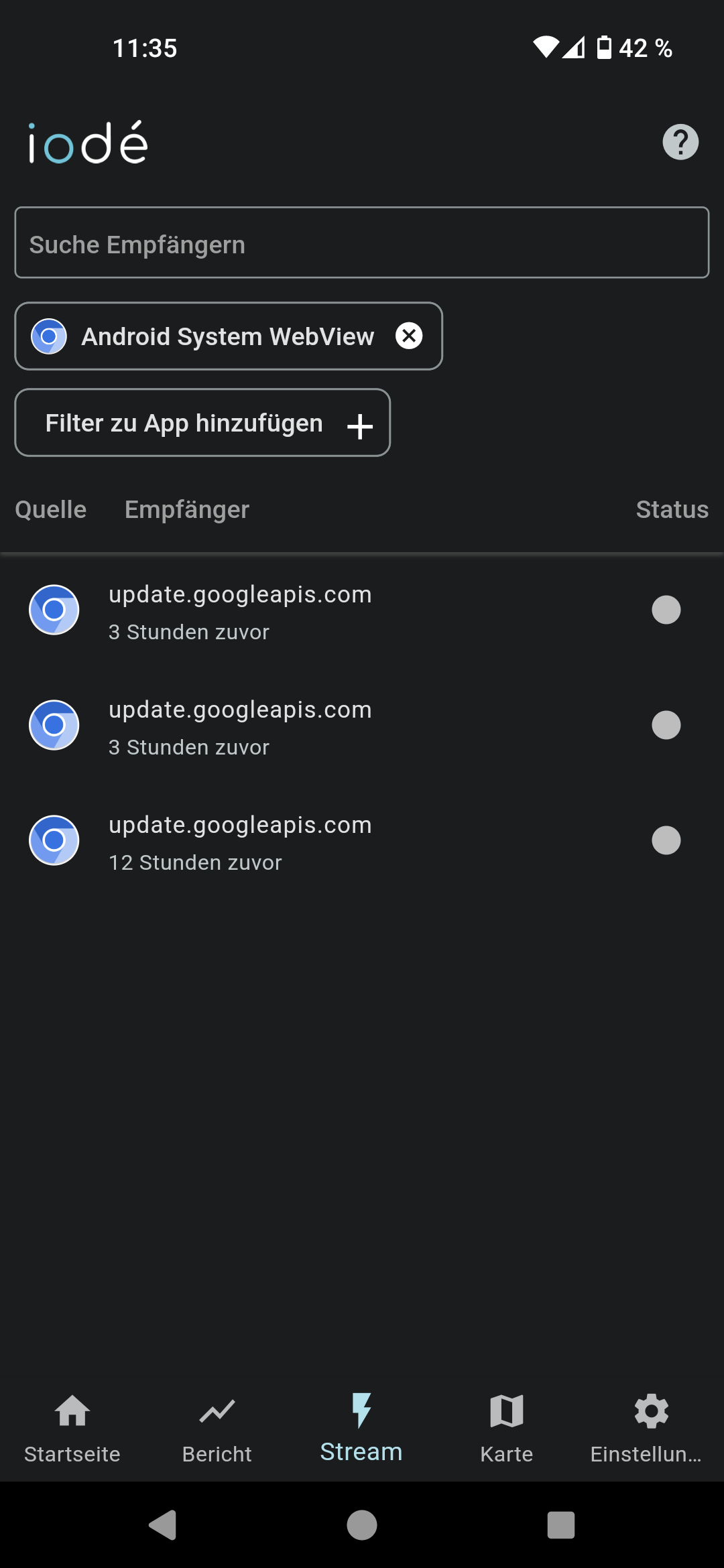724x1568 pixels.
Task: Switch to the Bericht tab
Action: click(x=217, y=1428)
